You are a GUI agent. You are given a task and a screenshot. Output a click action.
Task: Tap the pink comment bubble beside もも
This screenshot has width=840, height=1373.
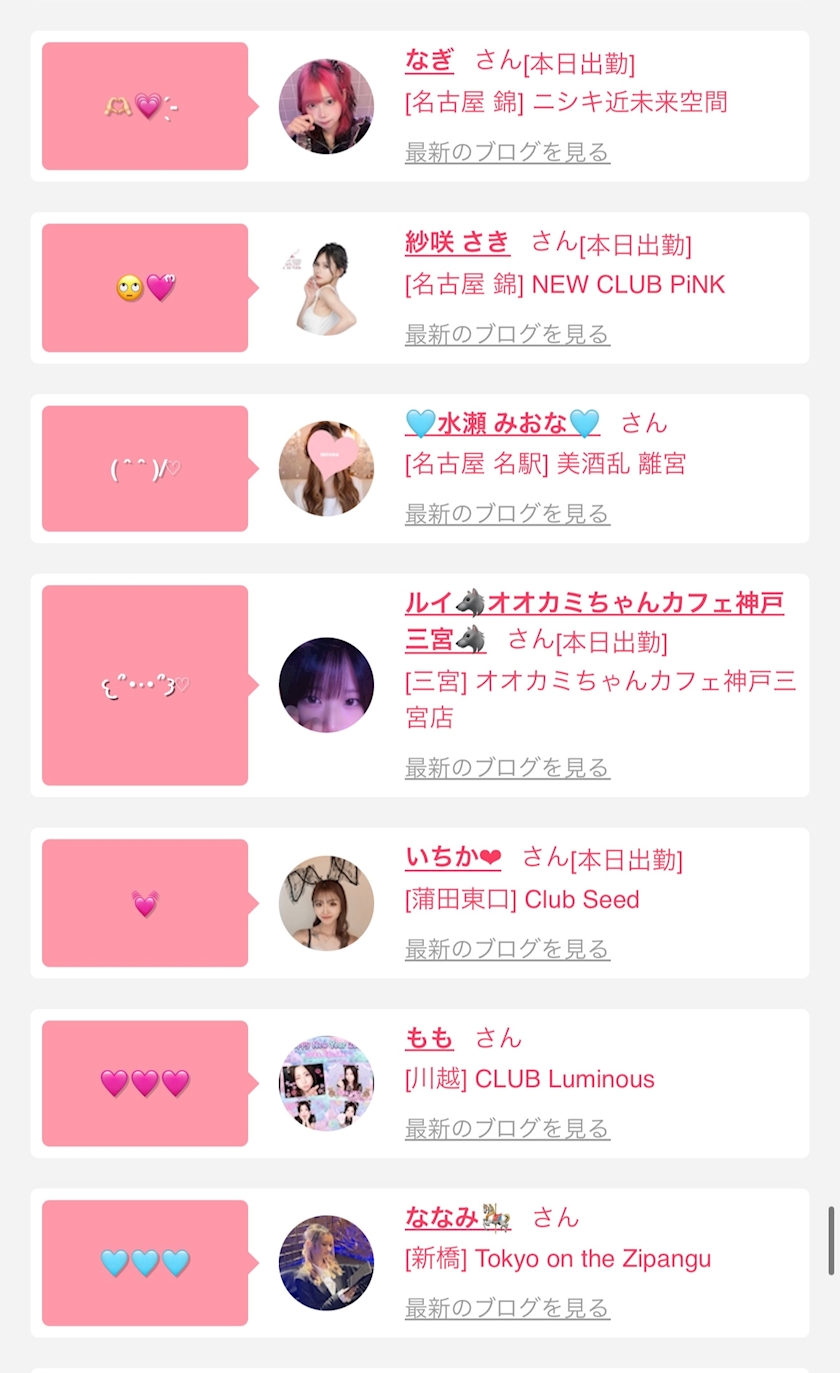coord(145,1083)
